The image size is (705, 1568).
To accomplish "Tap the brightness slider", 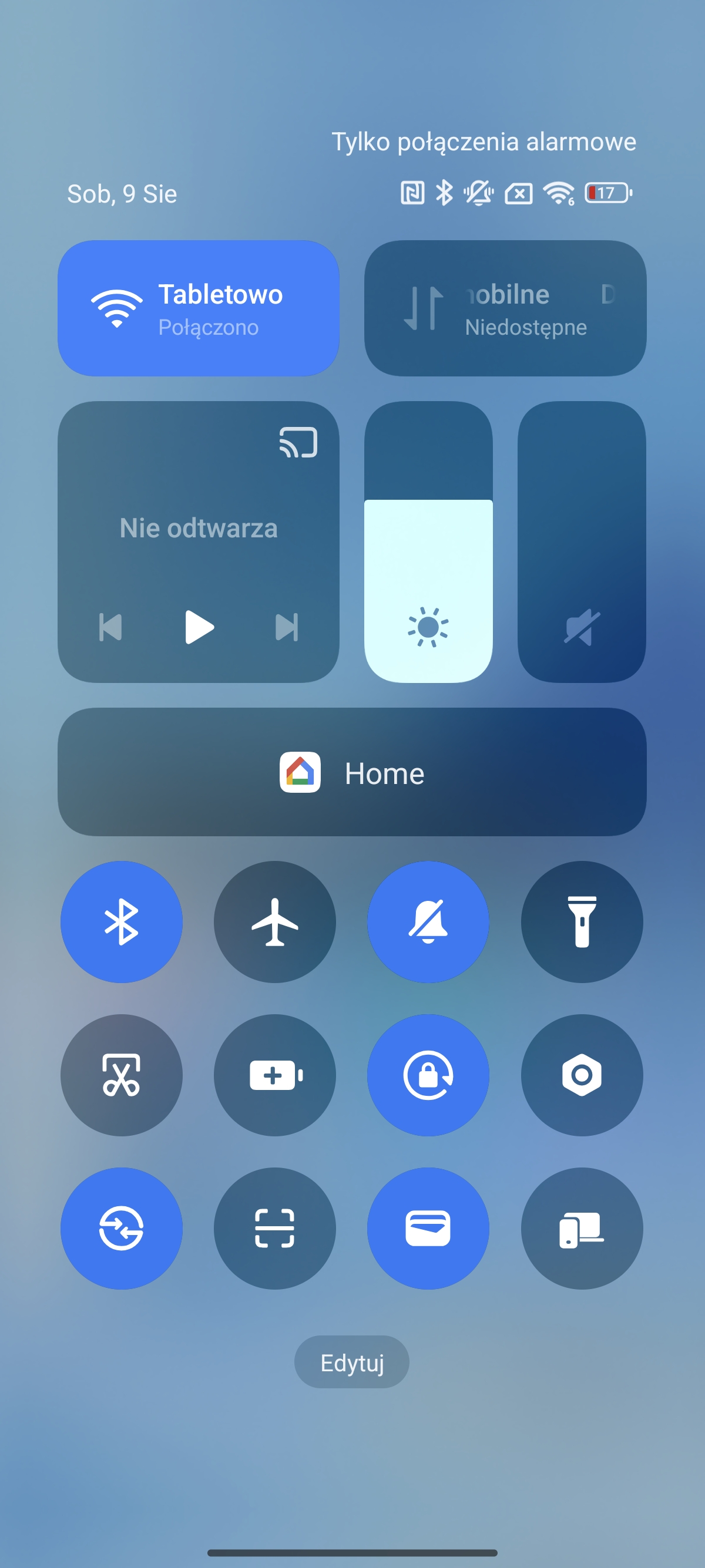I will click(429, 541).
